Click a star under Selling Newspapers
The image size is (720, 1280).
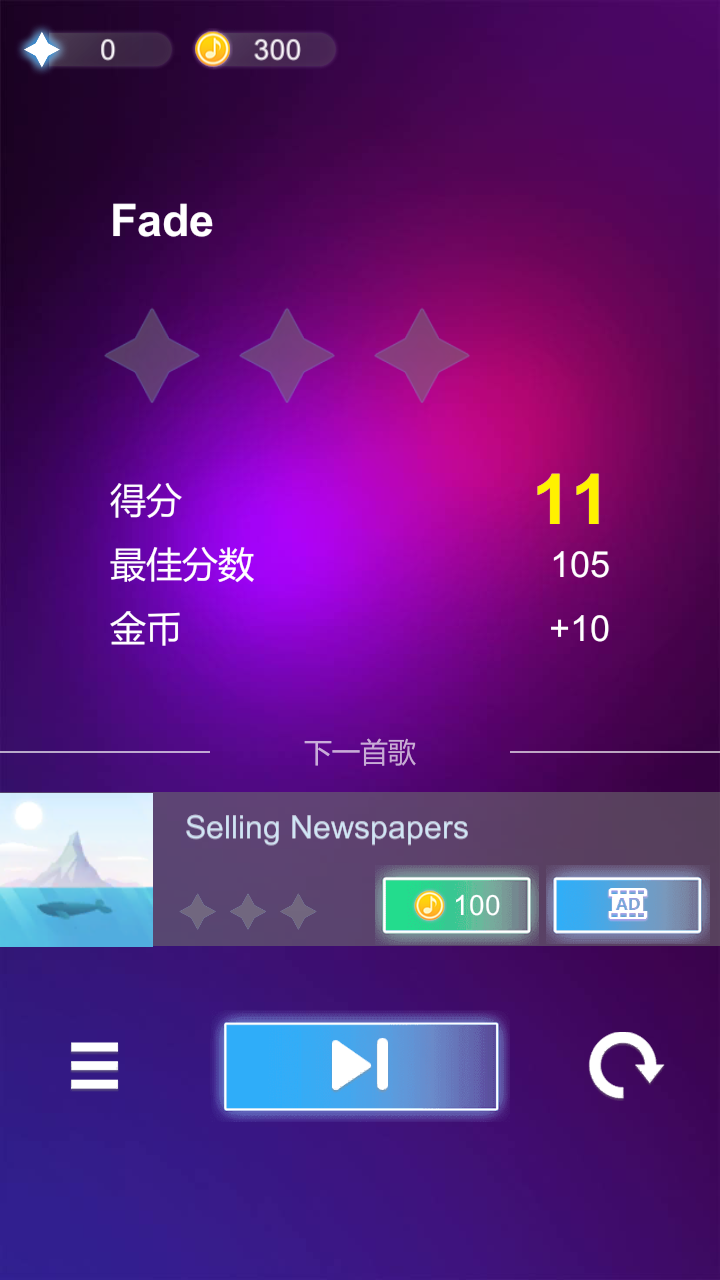coord(246,910)
